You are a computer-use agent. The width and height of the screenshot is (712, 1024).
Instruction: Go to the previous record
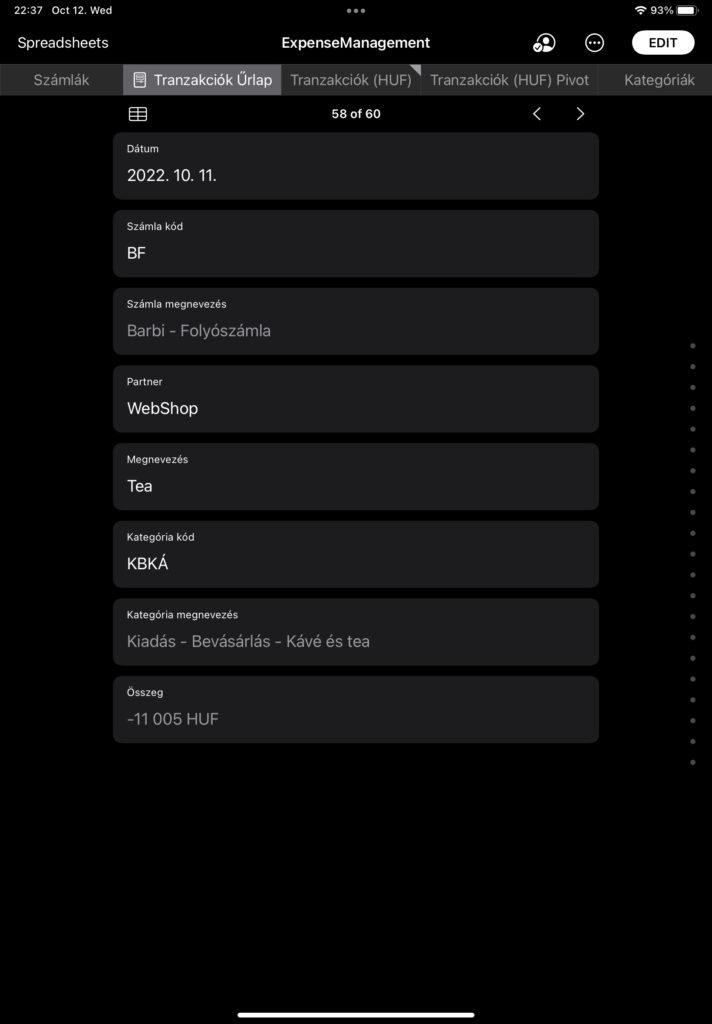click(537, 114)
